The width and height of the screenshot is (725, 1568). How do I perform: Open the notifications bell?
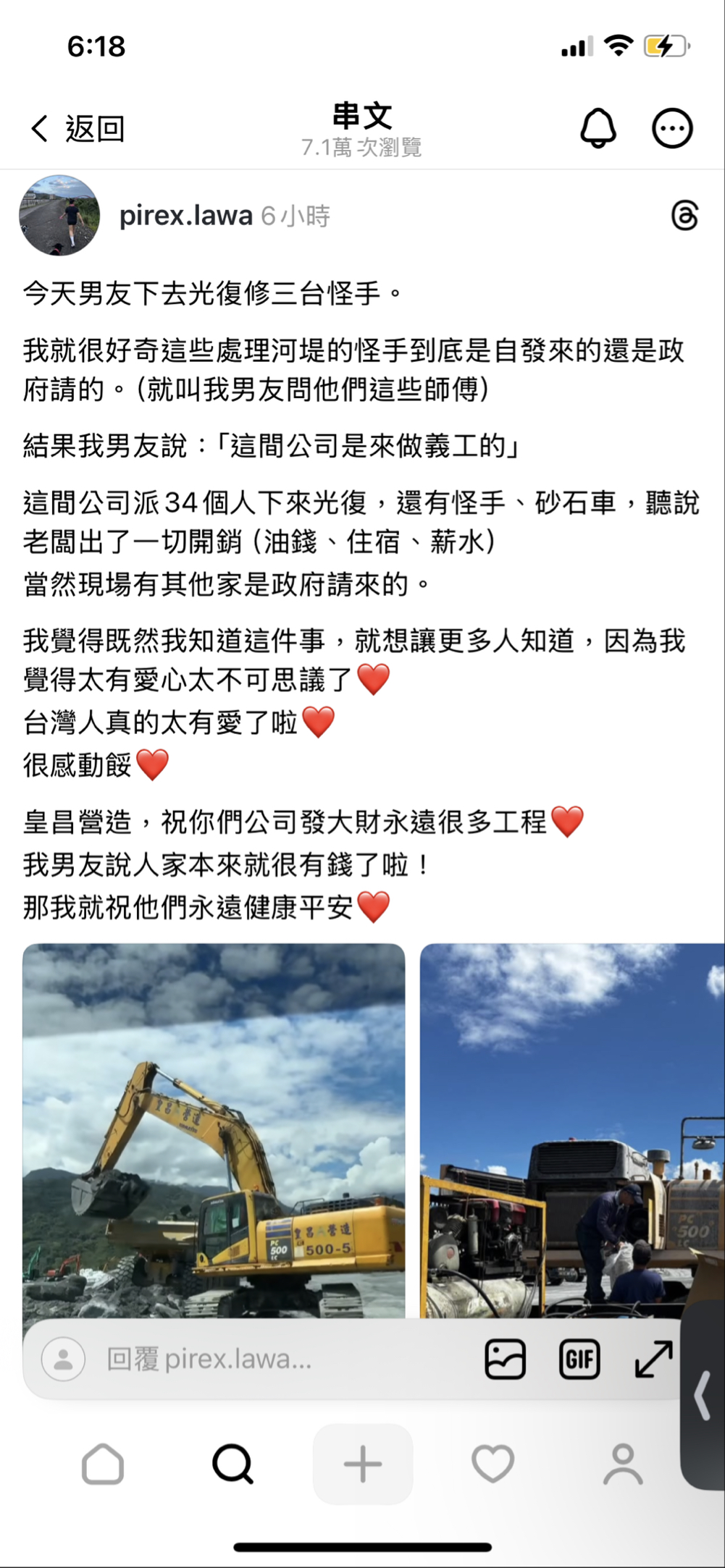tap(598, 129)
